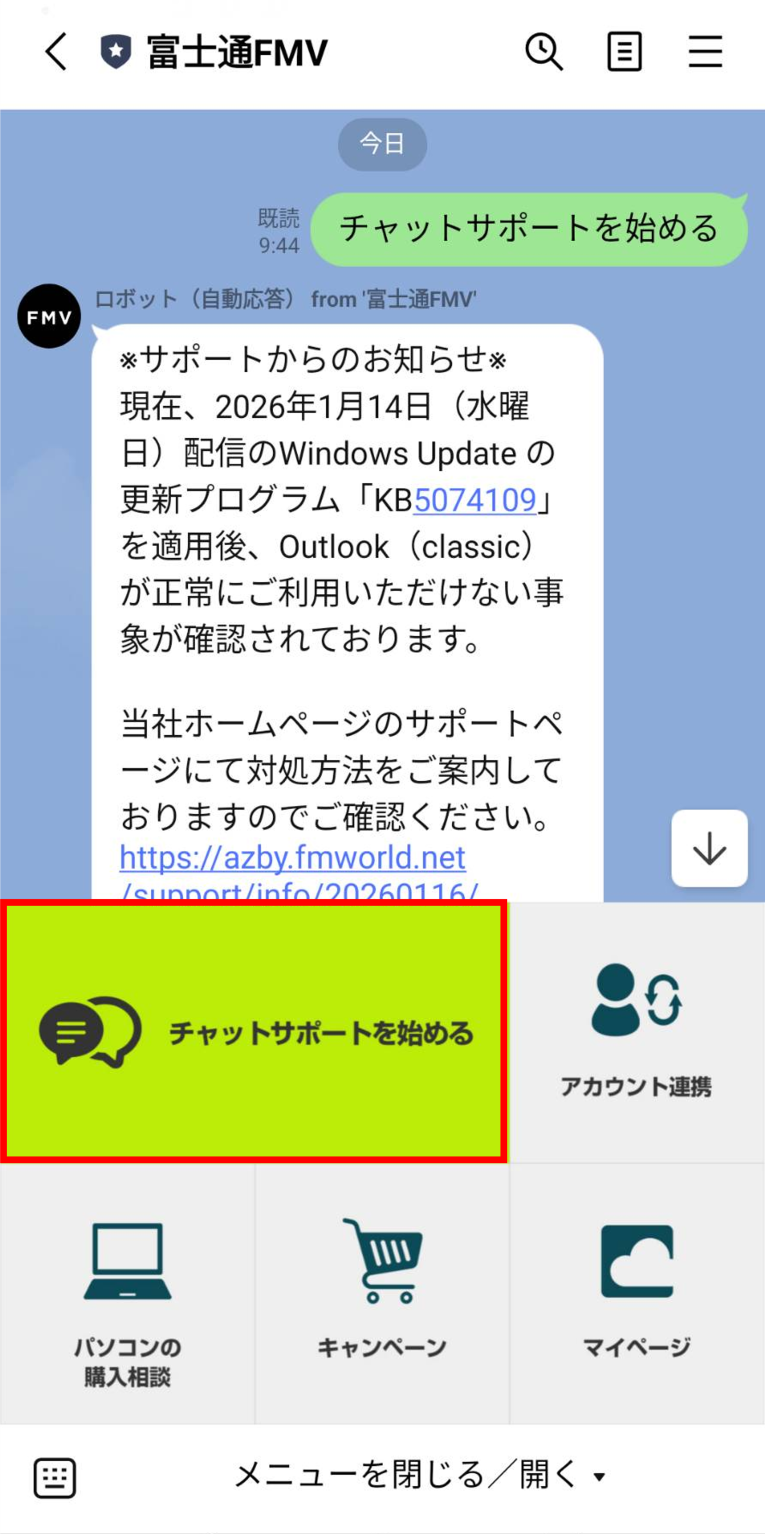Viewport: 765px width, 1534px height.
Task: Search within this chat
Action: click(544, 51)
